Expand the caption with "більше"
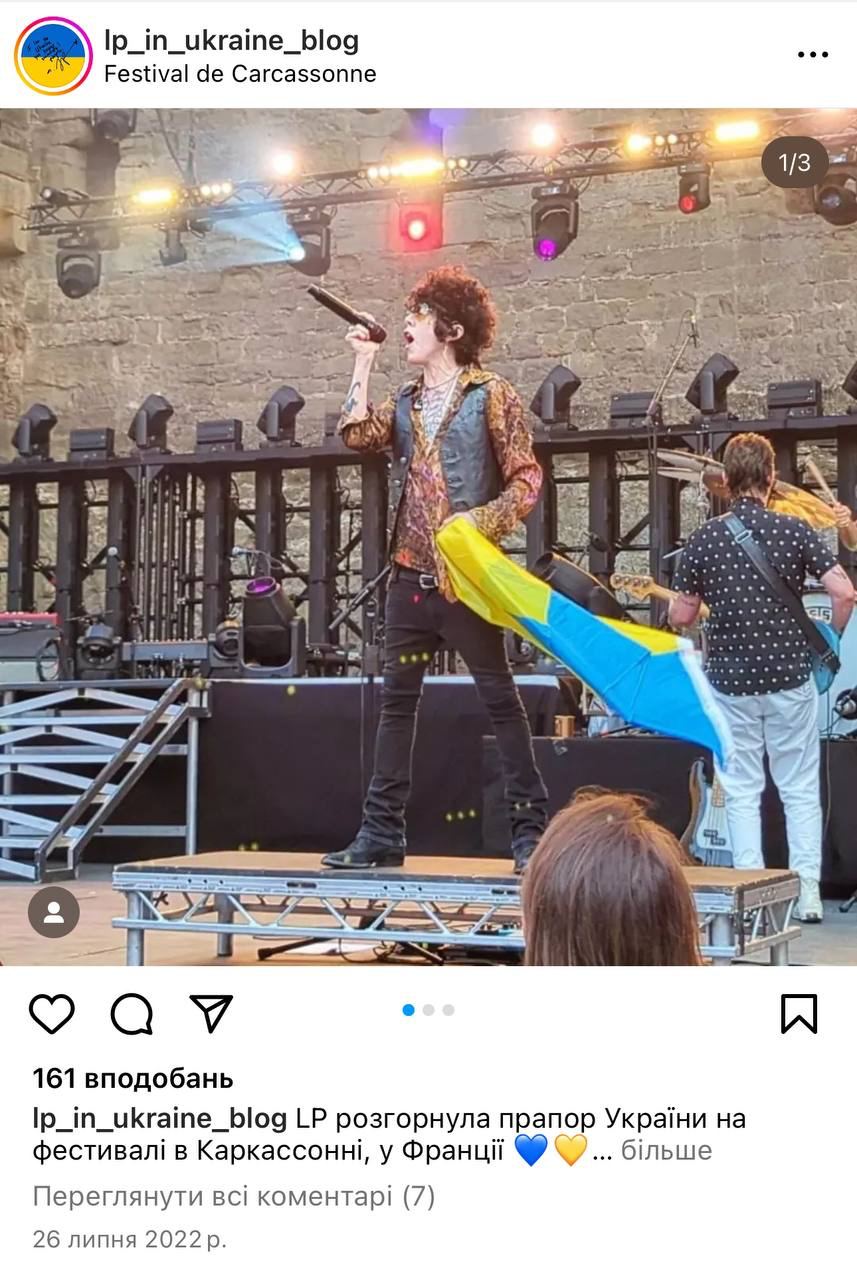 (666, 1151)
